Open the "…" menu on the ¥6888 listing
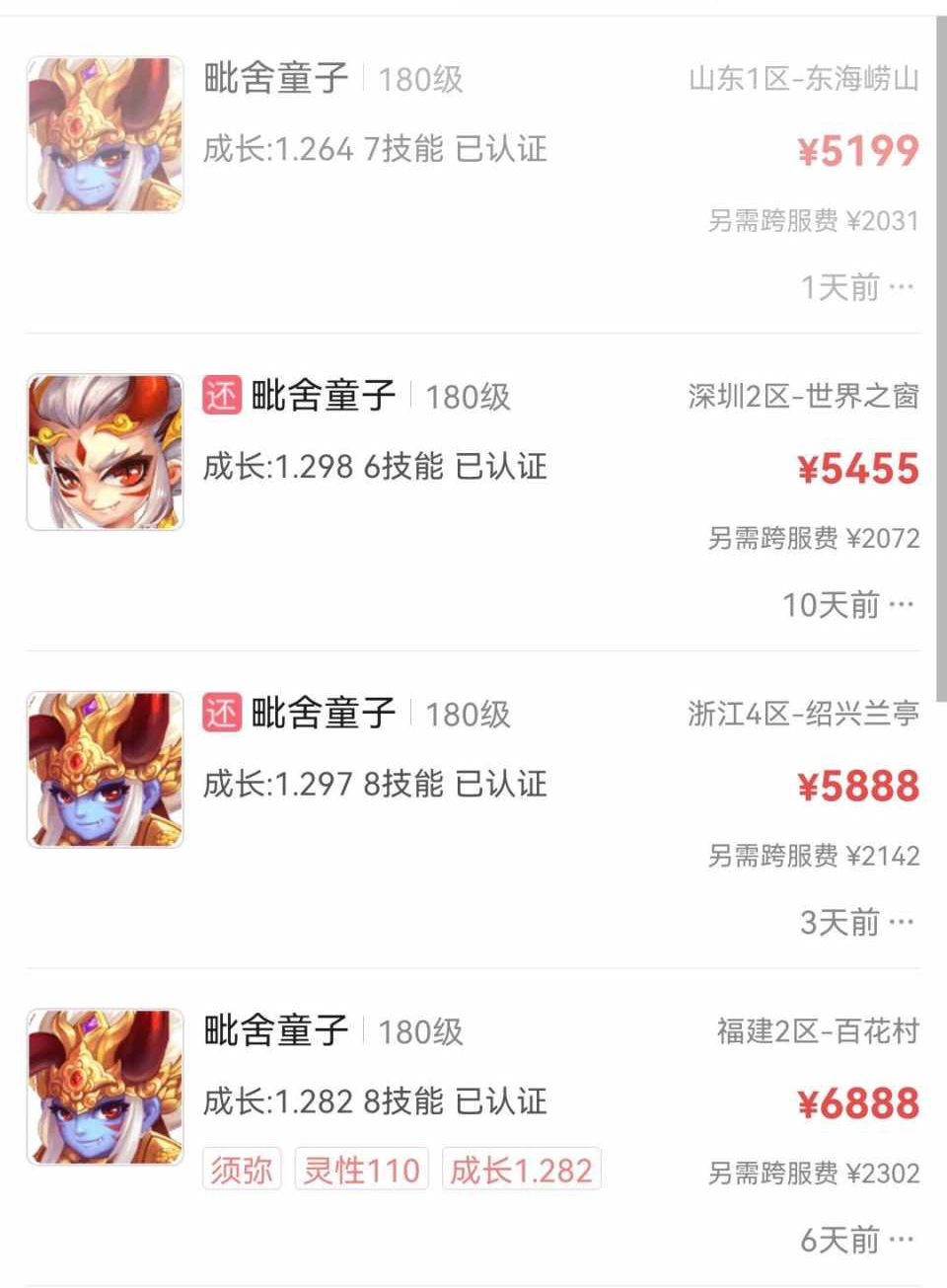The image size is (947, 1288). click(x=900, y=1240)
